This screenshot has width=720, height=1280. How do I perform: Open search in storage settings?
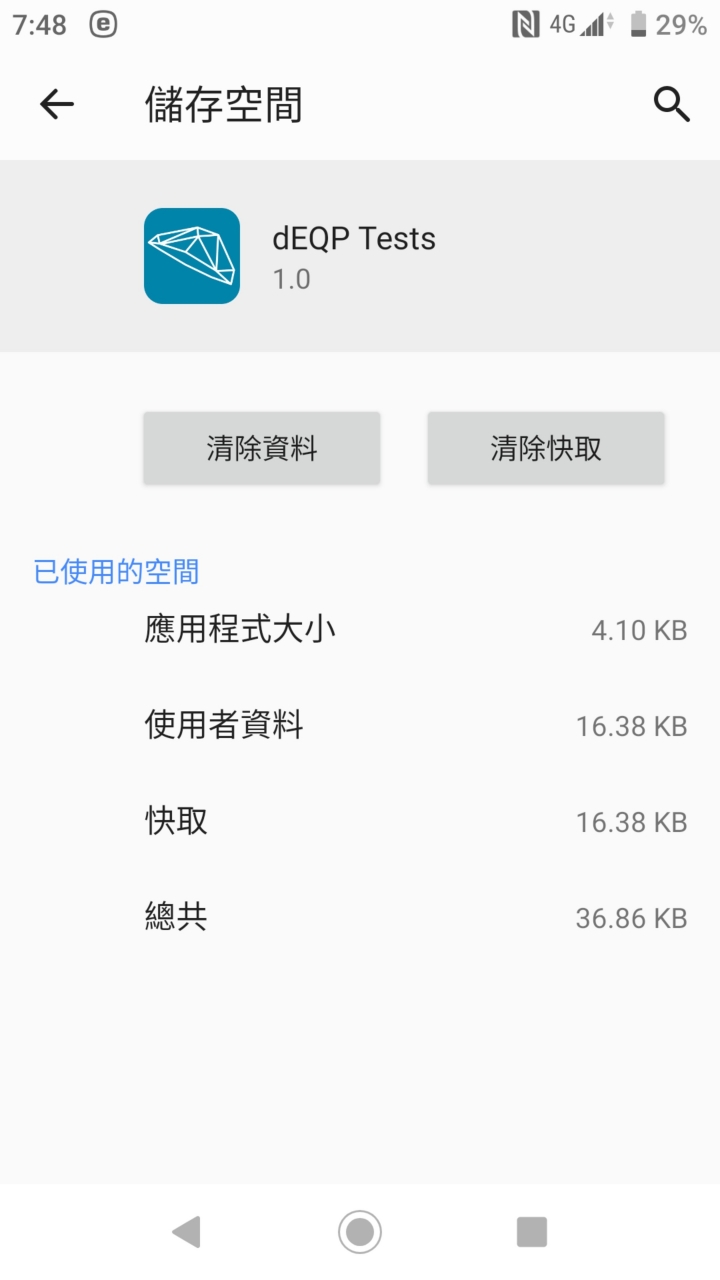[670, 103]
